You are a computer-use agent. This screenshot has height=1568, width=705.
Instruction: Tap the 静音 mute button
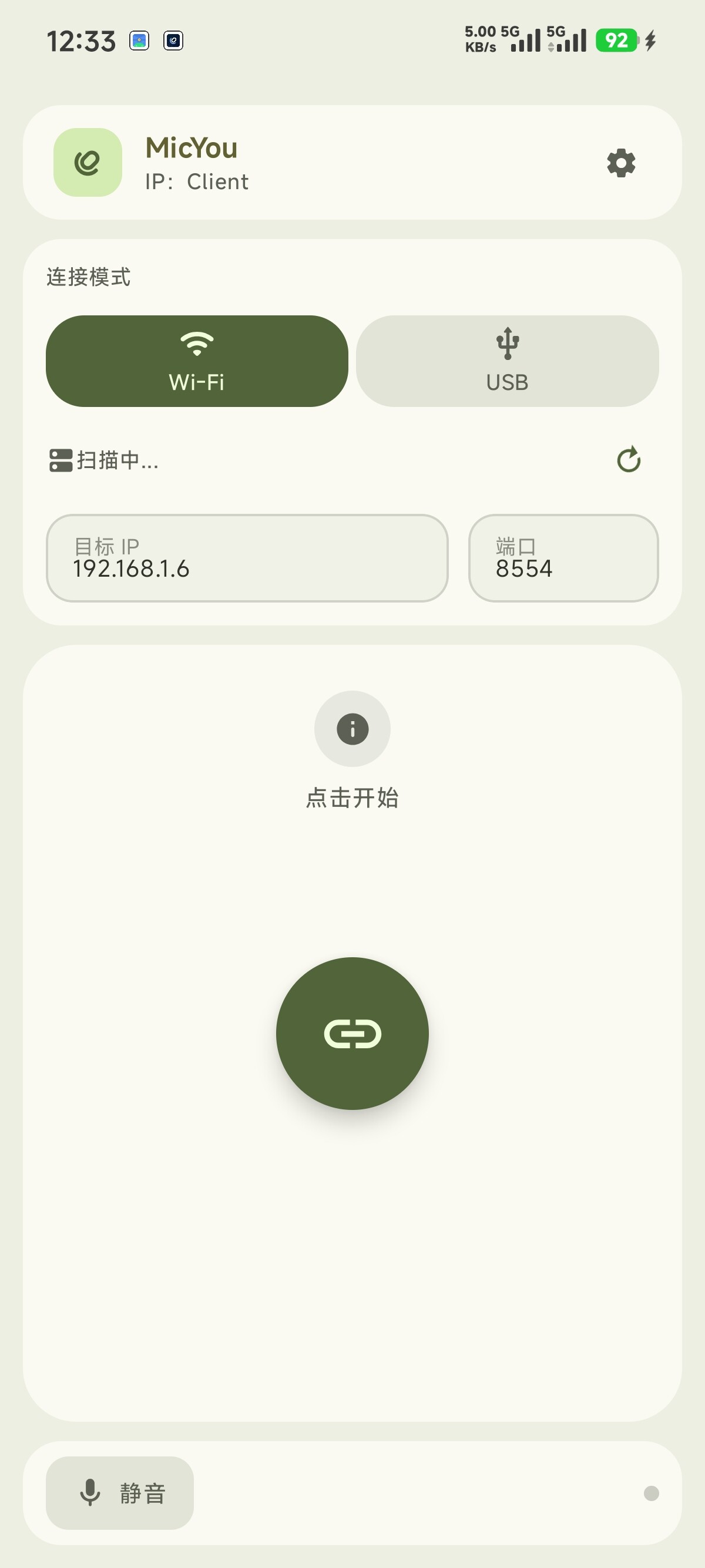point(120,1492)
